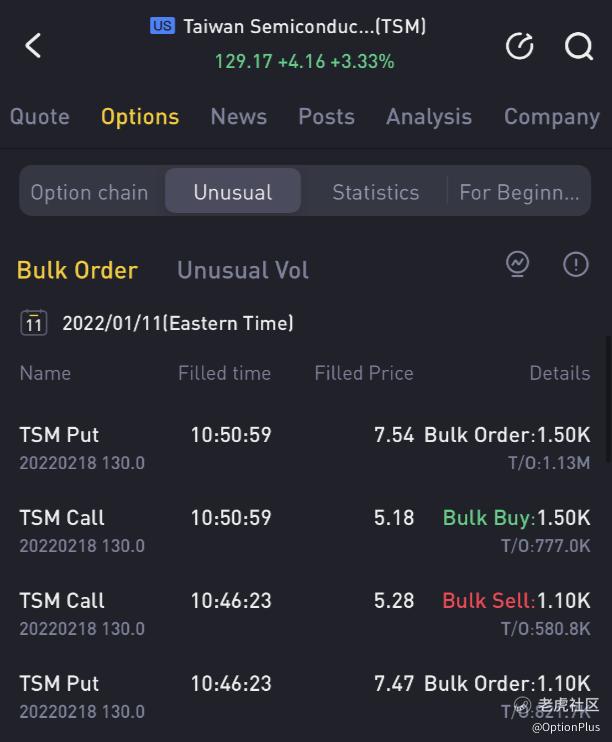Select the Unusual segment

coord(233,192)
